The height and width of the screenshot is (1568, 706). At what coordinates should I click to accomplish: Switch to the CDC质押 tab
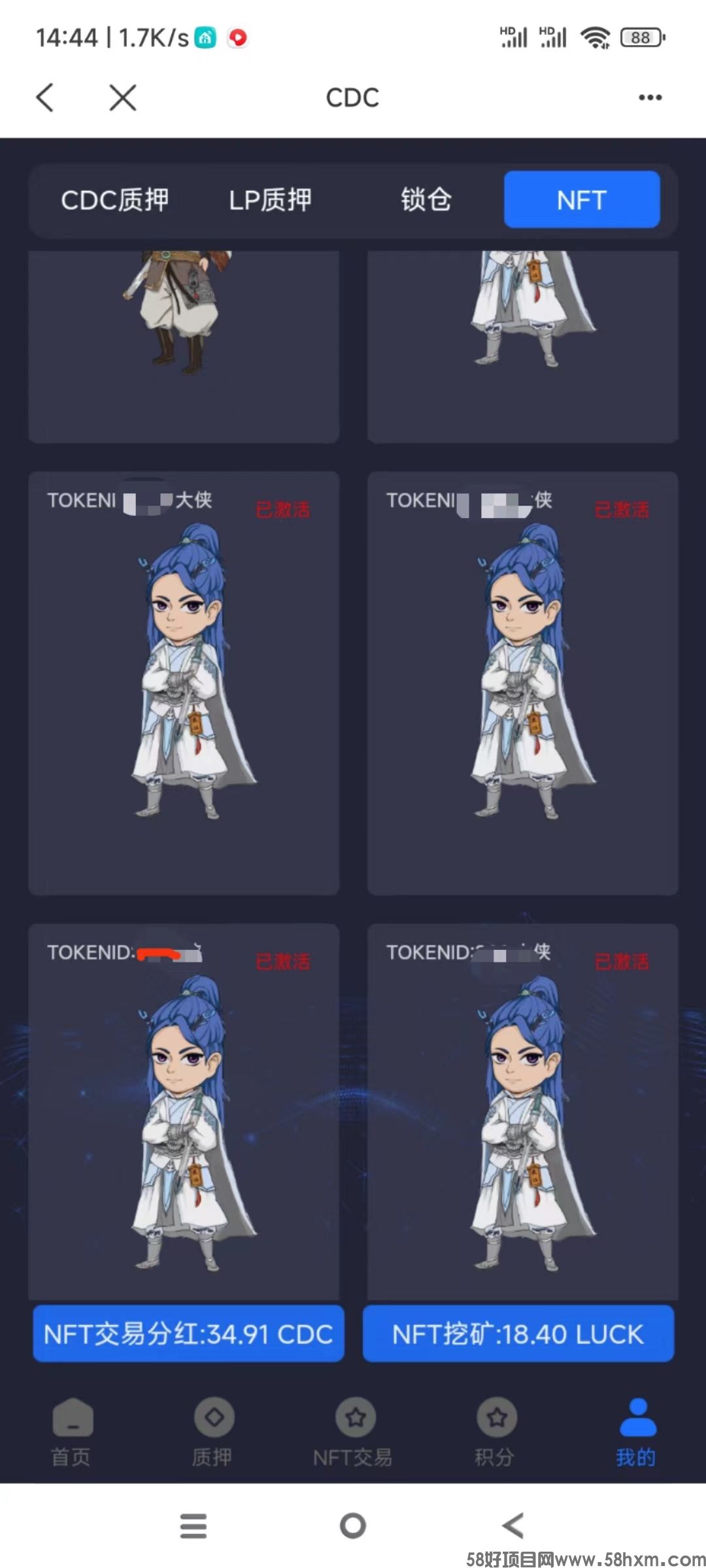click(115, 200)
